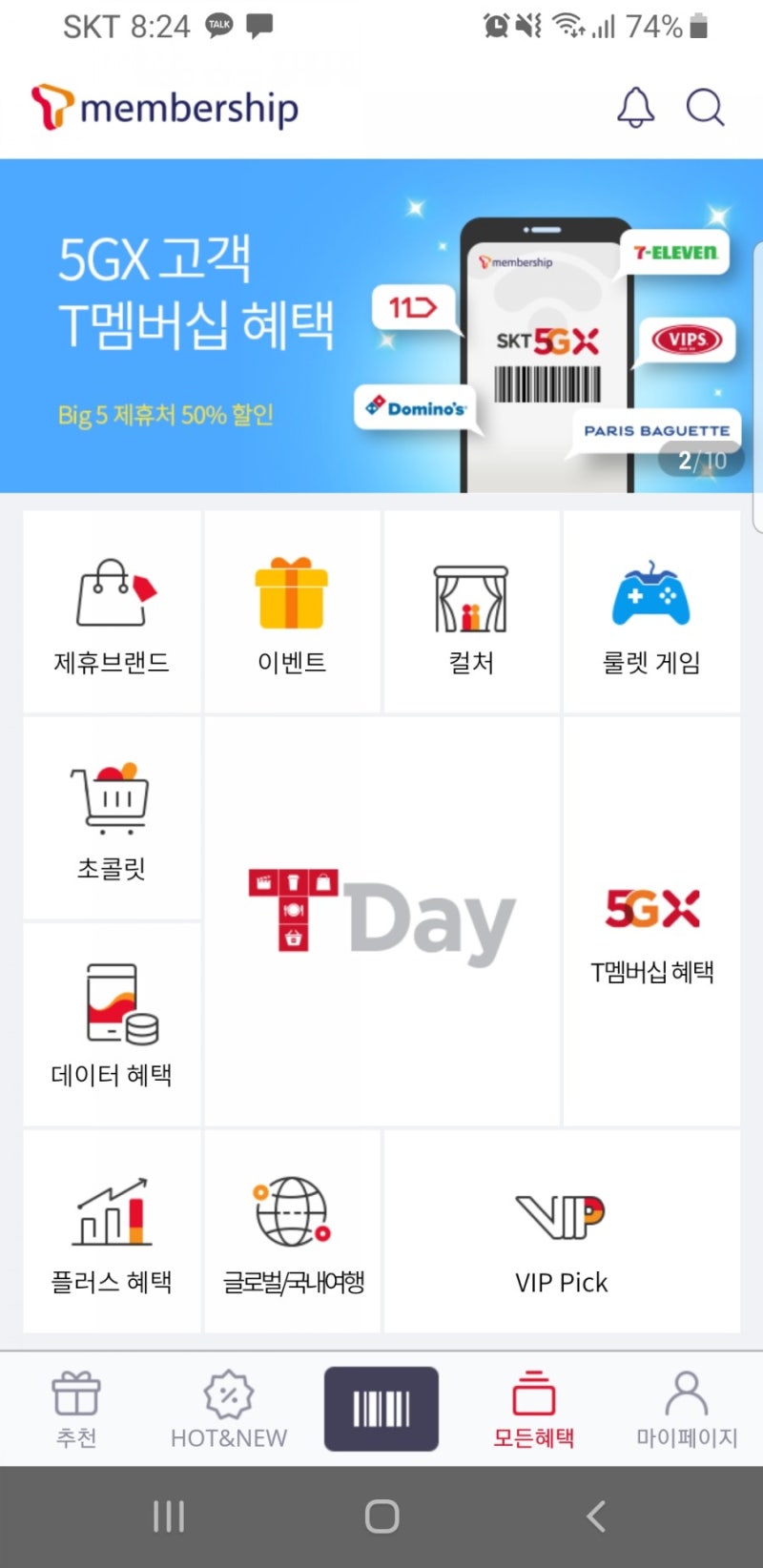Open the 초콜릿 shopping tile

pos(112,818)
